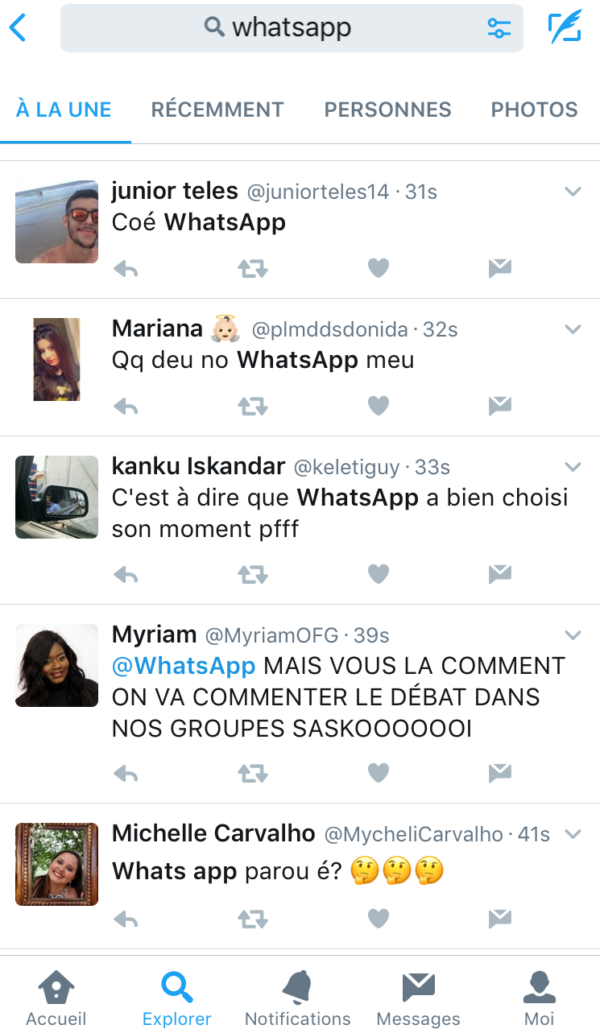This screenshot has height=1033, width=600.
Task: Tap the whatsapp search field
Action: tap(291, 28)
